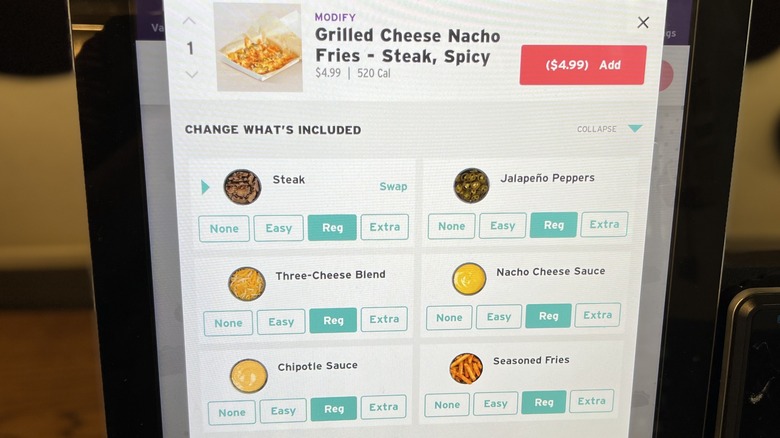Expand the Steak options arrow

point(206,187)
